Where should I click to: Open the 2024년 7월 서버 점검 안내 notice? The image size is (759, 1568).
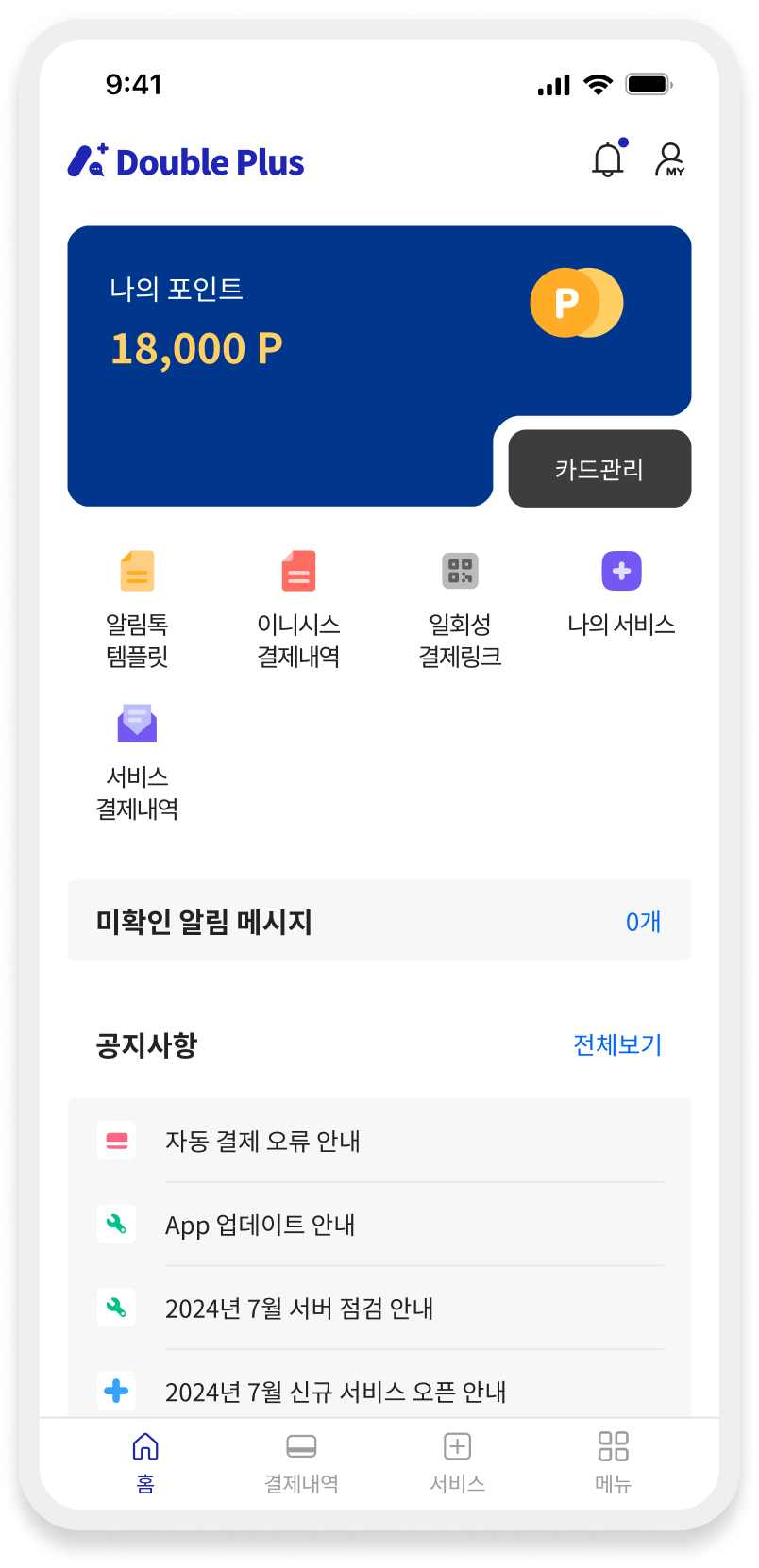(299, 1309)
